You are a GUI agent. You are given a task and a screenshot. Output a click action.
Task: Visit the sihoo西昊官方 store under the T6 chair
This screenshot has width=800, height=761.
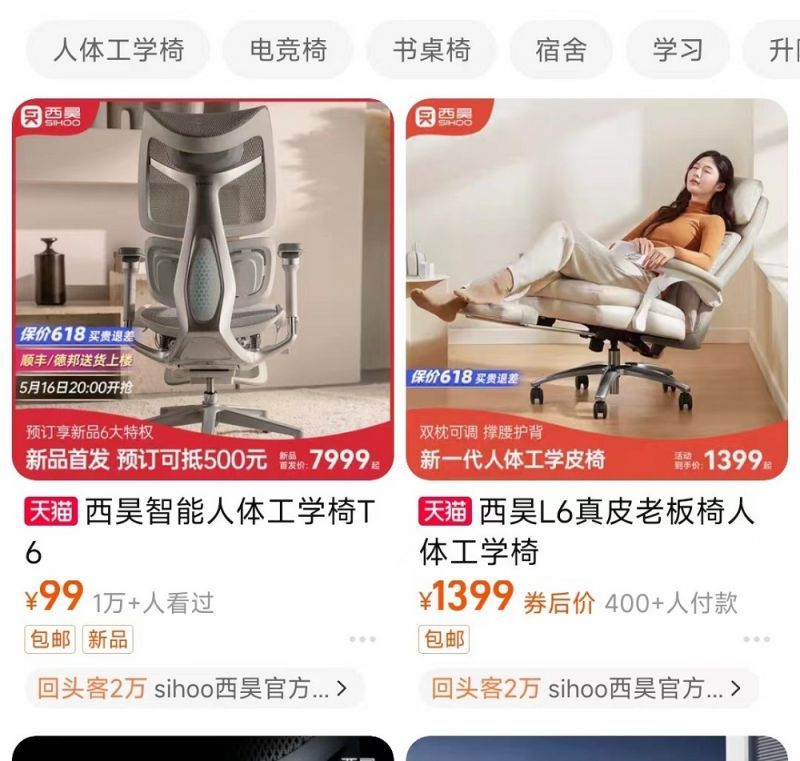click(193, 688)
